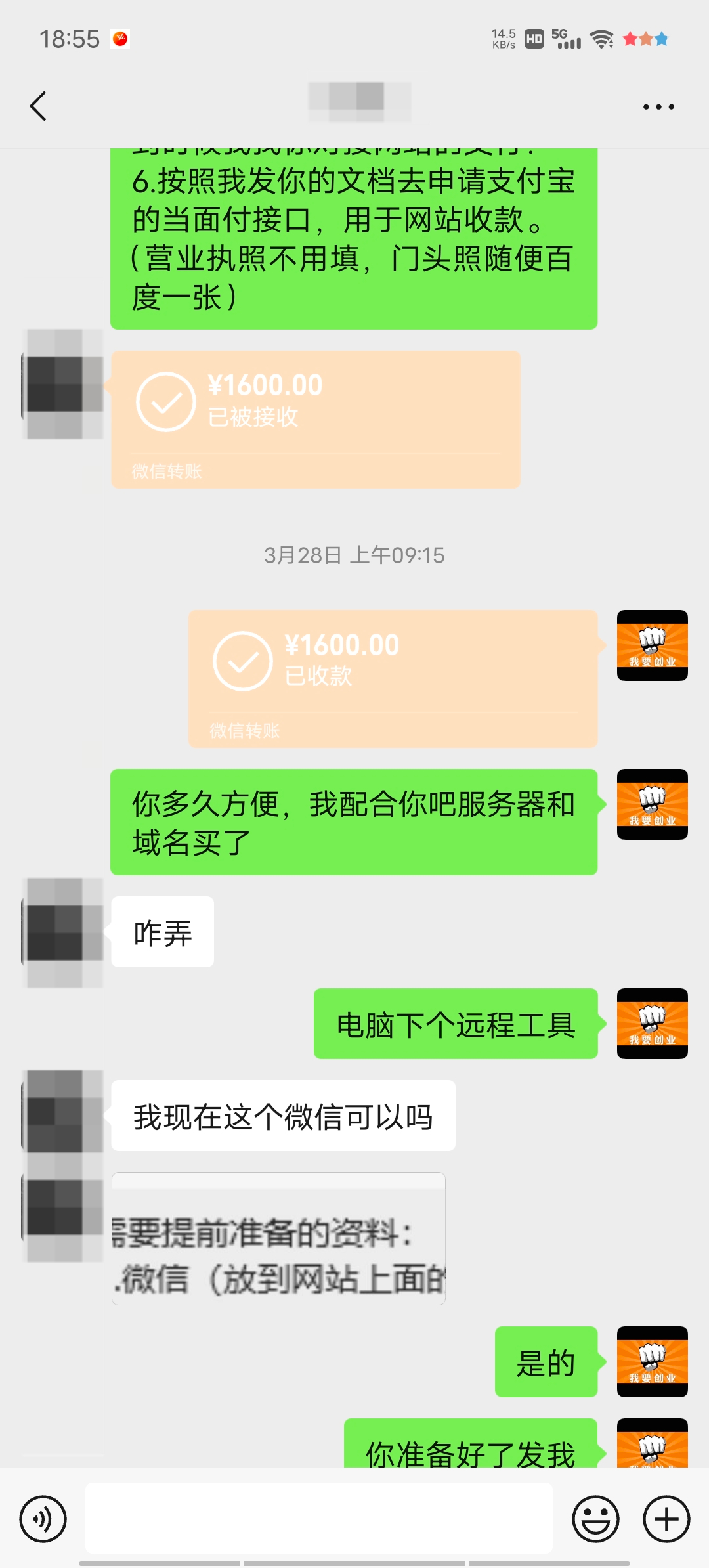Go back to the chat list

click(x=39, y=106)
